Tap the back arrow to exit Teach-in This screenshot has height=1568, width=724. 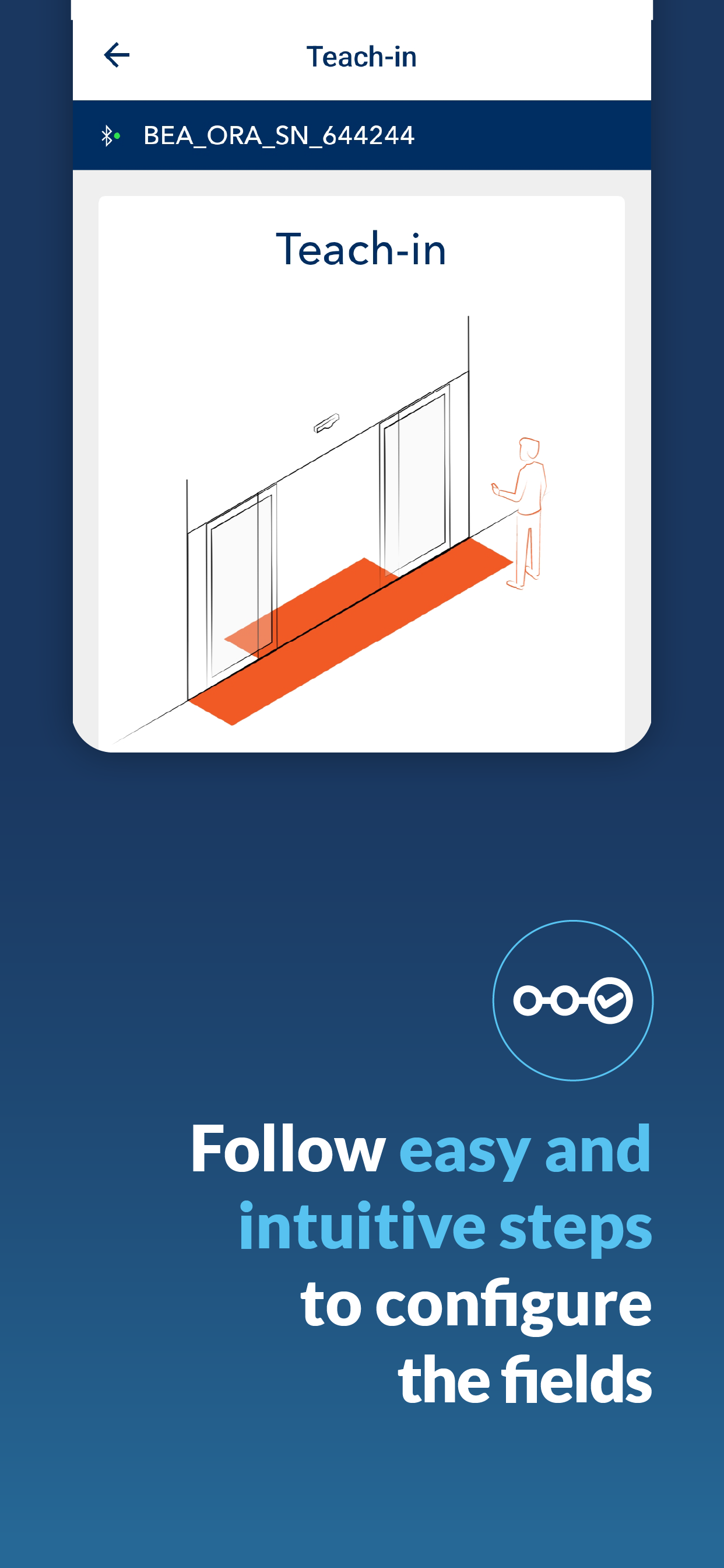point(117,54)
